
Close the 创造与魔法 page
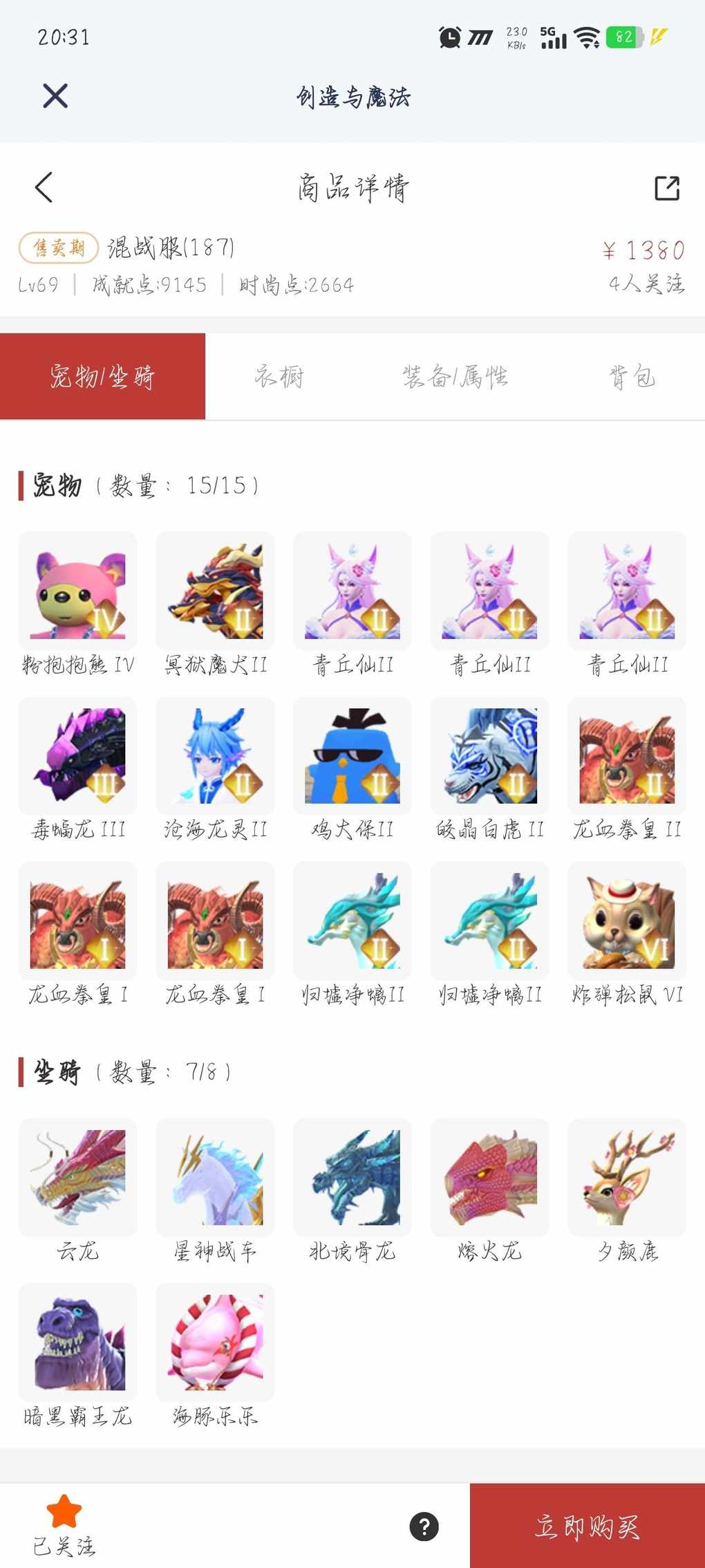(55, 96)
